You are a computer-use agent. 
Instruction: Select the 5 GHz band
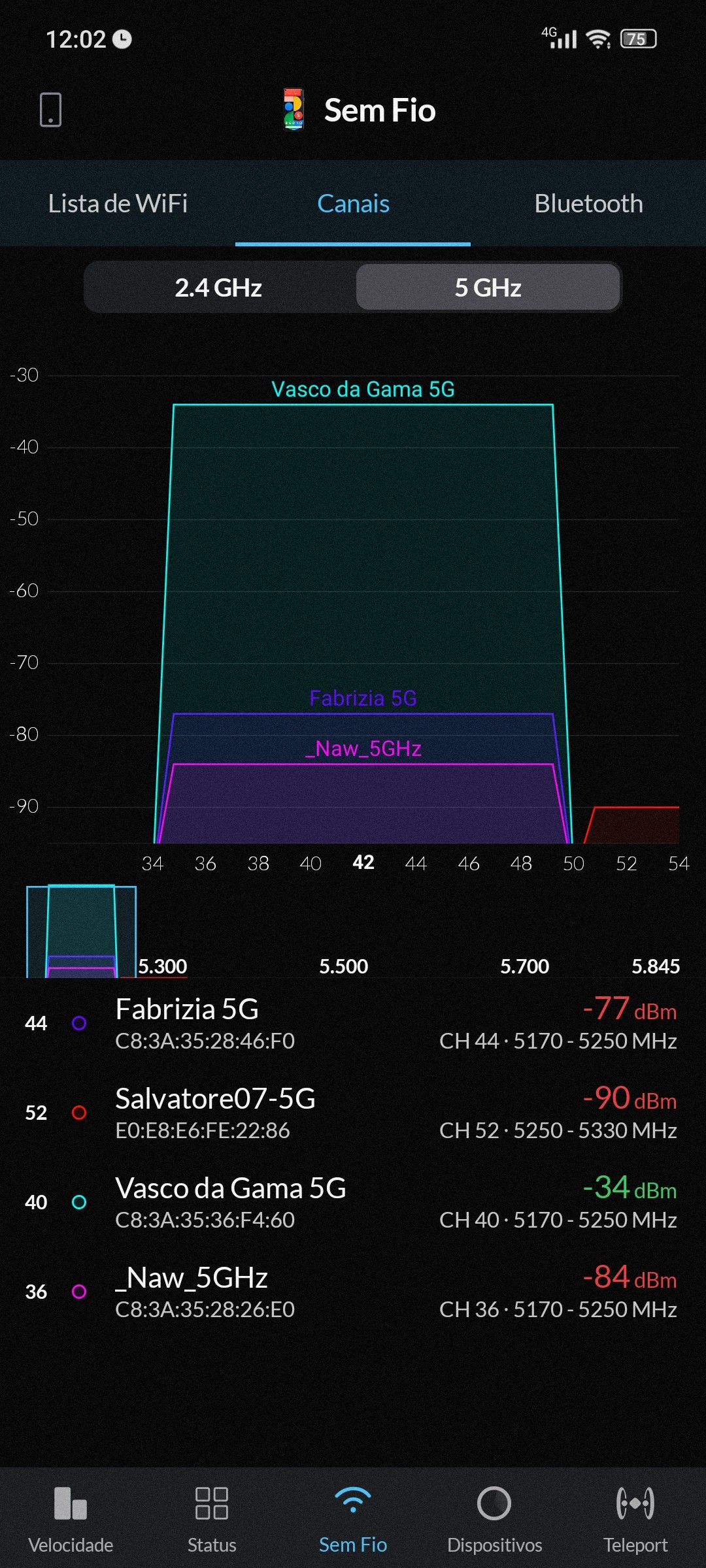[488, 287]
